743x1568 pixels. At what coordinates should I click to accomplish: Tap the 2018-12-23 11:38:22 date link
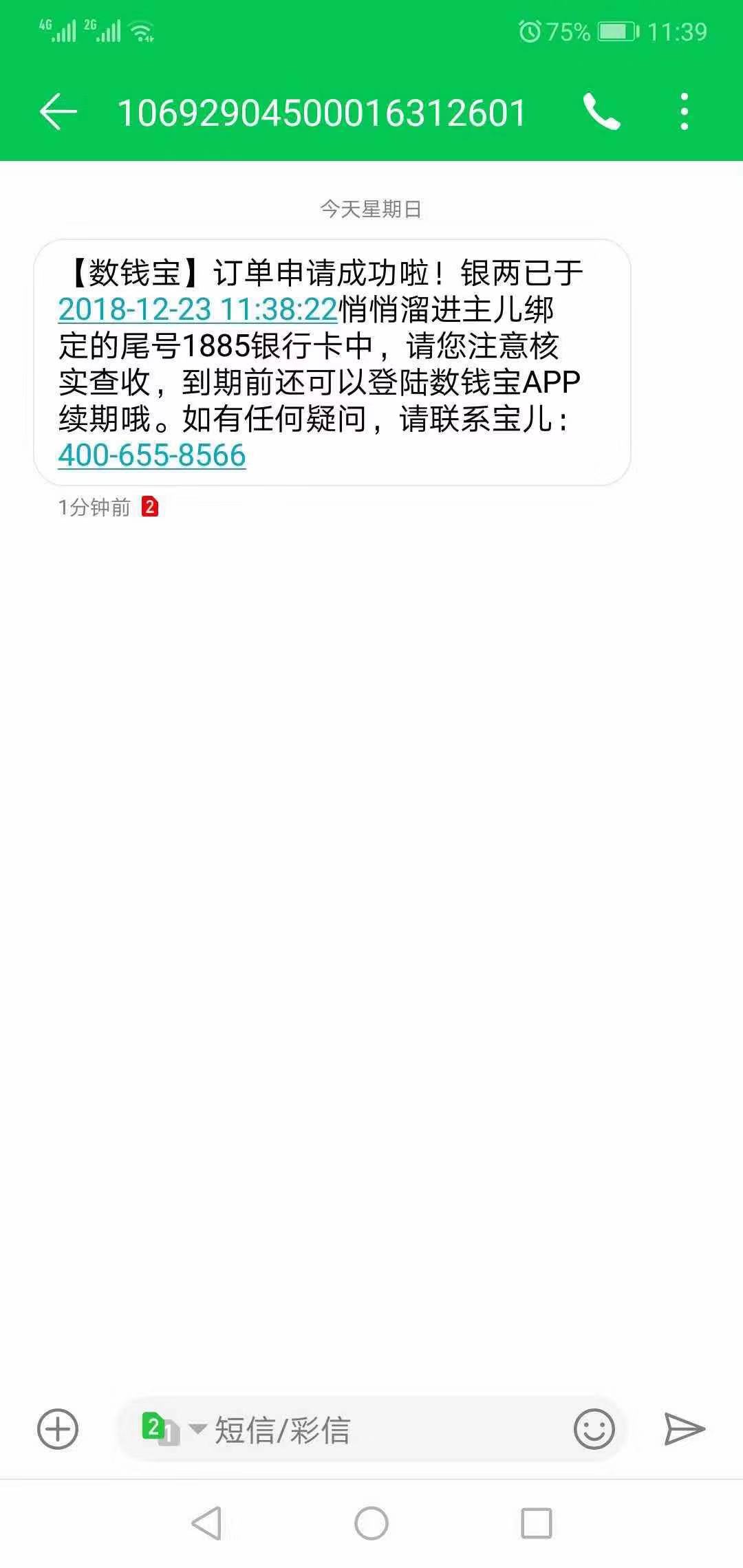(x=198, y=309)
